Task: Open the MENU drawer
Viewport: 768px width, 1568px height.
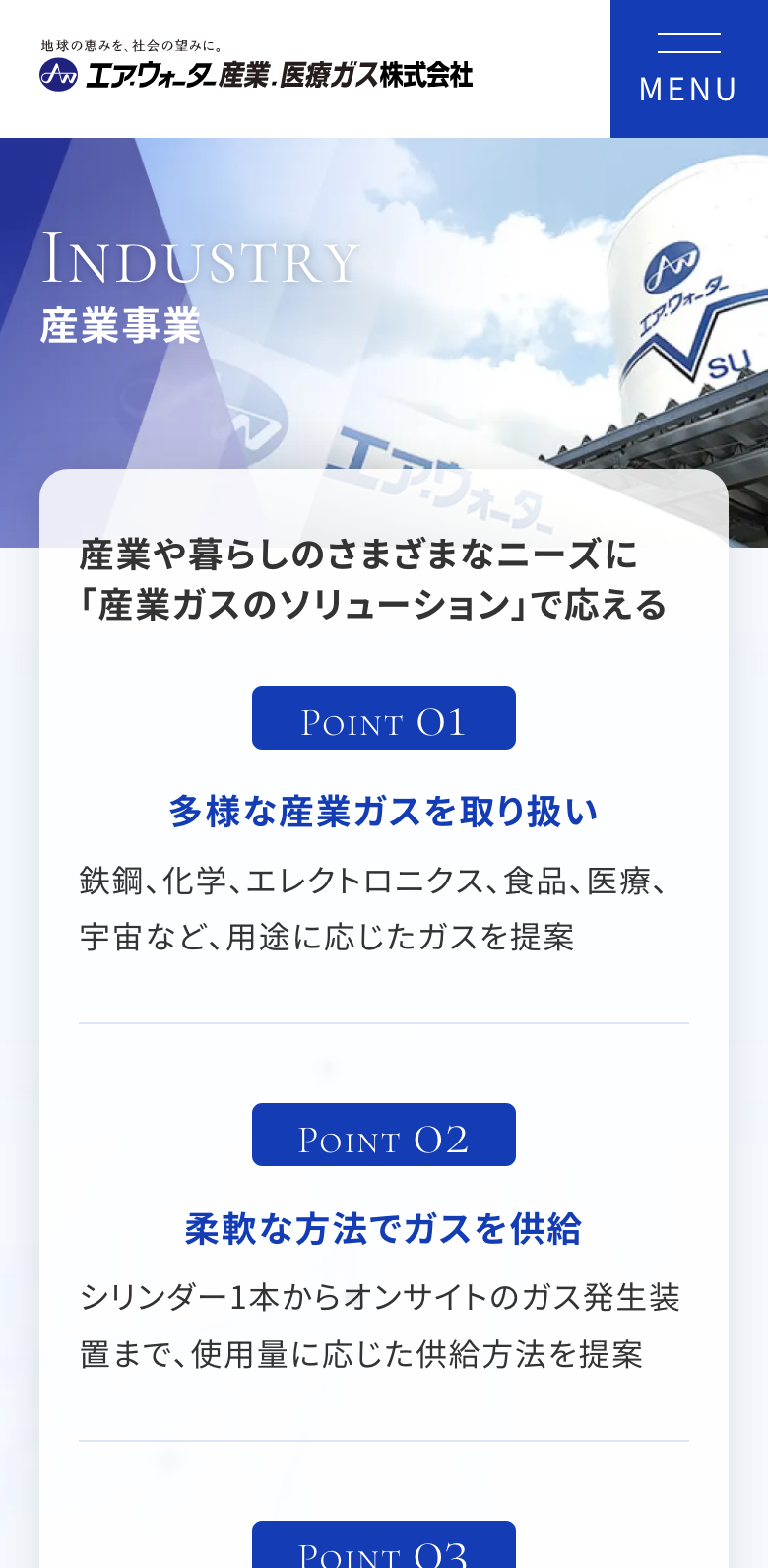Action: tap(688, 69)
